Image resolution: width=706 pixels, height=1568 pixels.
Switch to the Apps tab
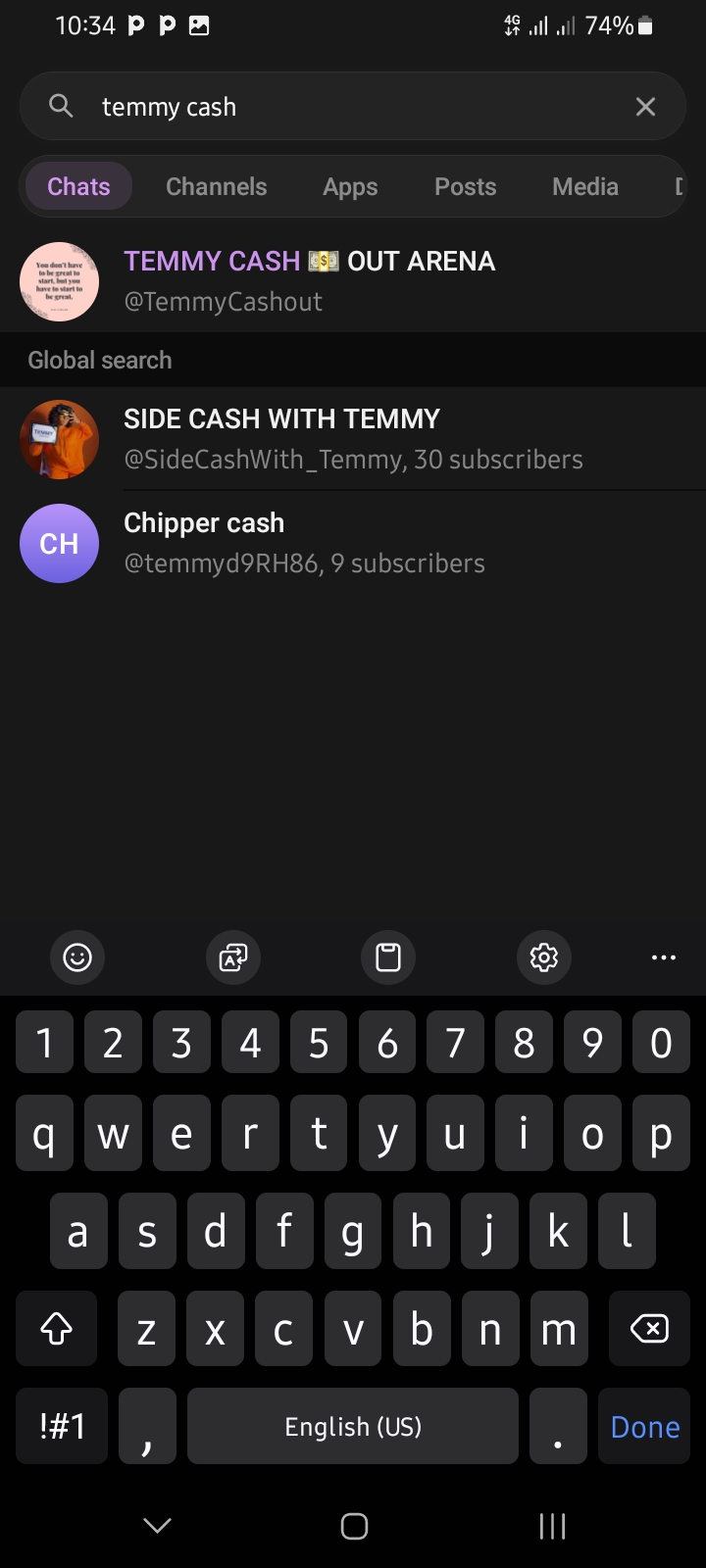click(350, 186)
